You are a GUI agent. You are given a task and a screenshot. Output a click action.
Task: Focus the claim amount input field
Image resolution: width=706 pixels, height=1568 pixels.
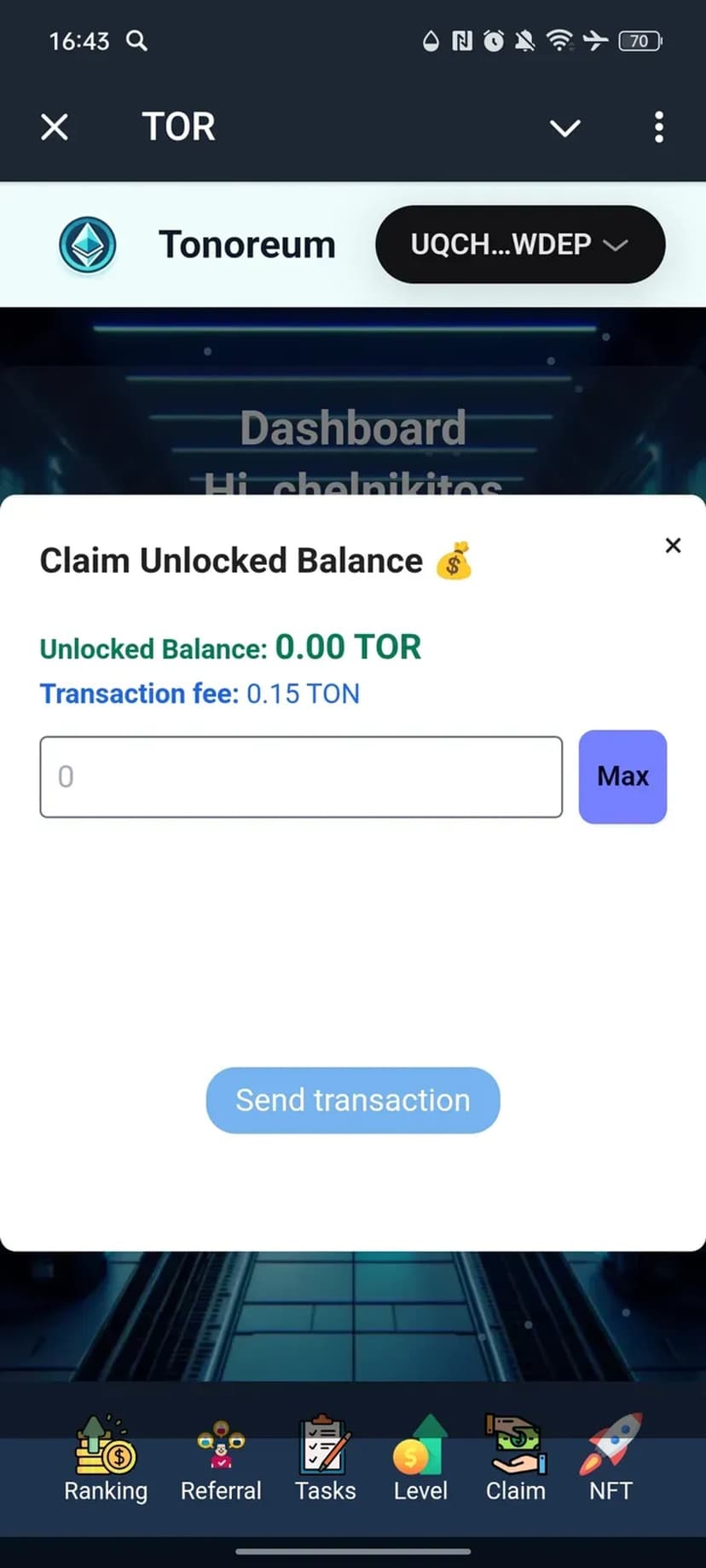tap(301, 776)
